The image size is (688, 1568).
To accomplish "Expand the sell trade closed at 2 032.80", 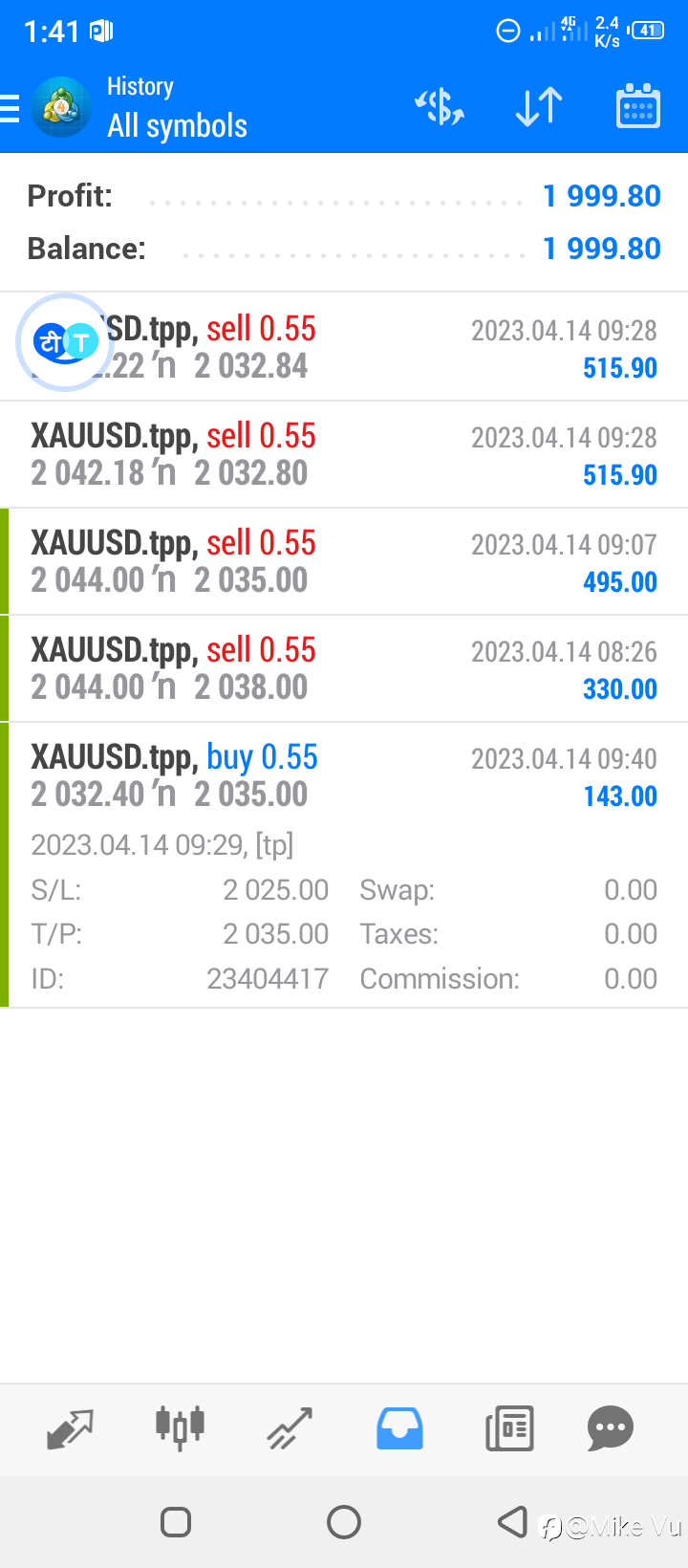I will [x=344, y=454].
